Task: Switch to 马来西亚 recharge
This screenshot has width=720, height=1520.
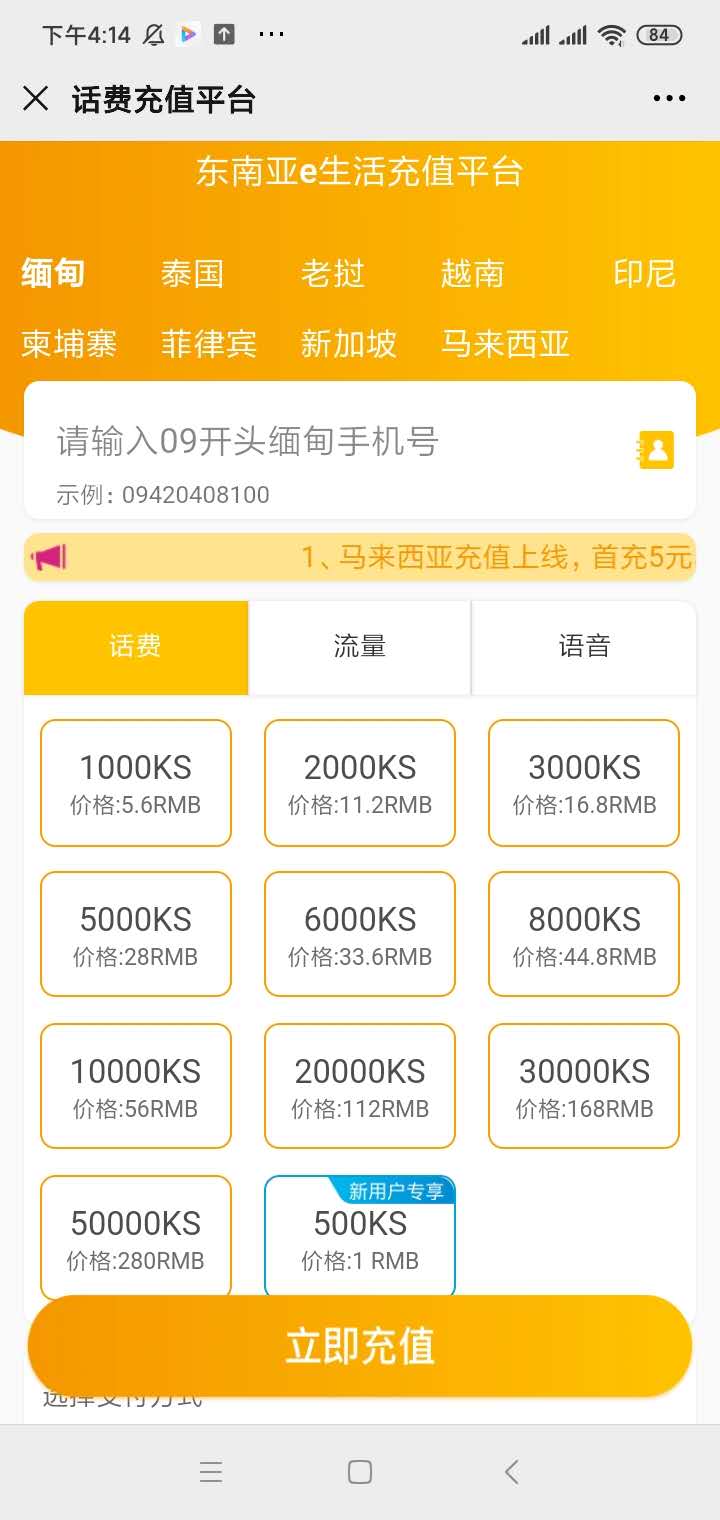Action: (x=505, y=344)
